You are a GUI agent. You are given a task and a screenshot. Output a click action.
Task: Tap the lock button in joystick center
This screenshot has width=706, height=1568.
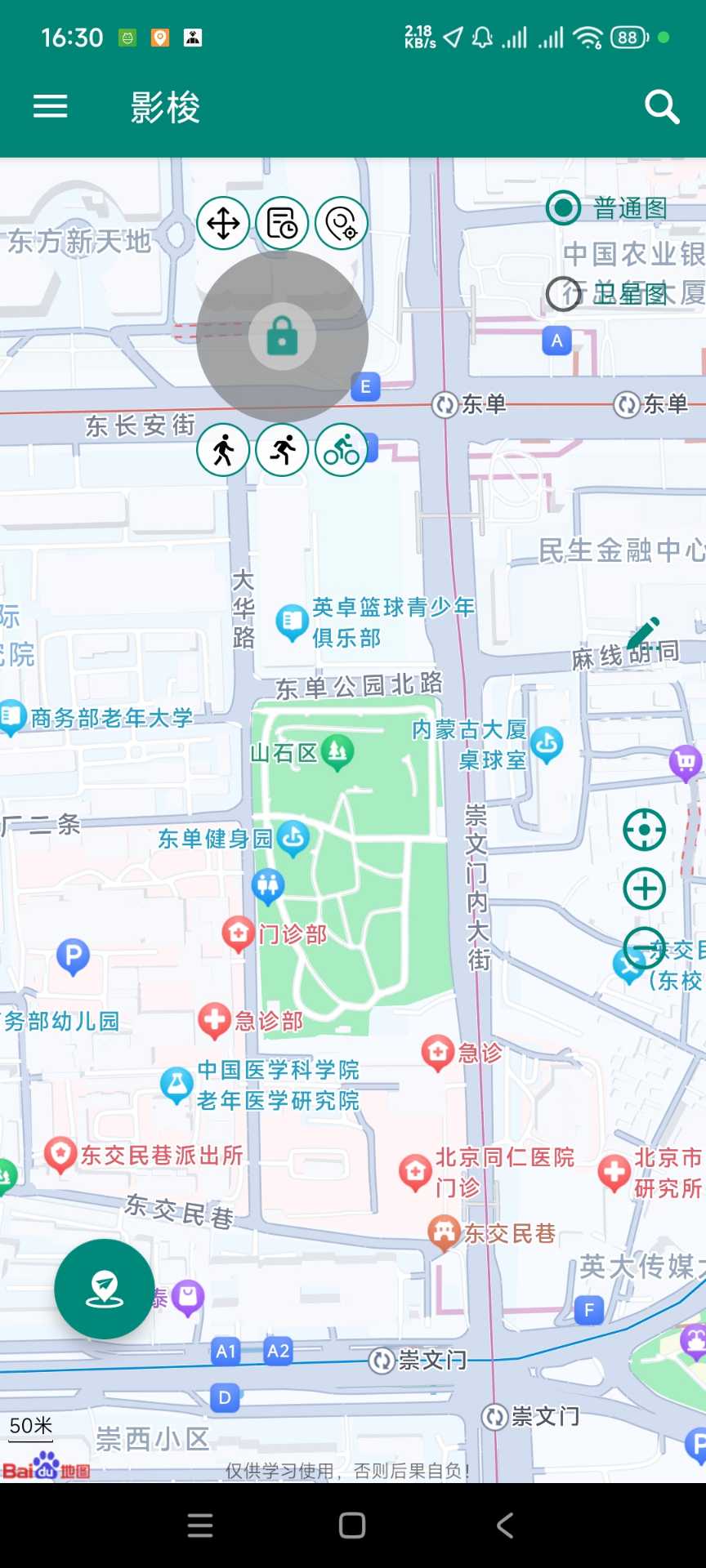point(282,336)
